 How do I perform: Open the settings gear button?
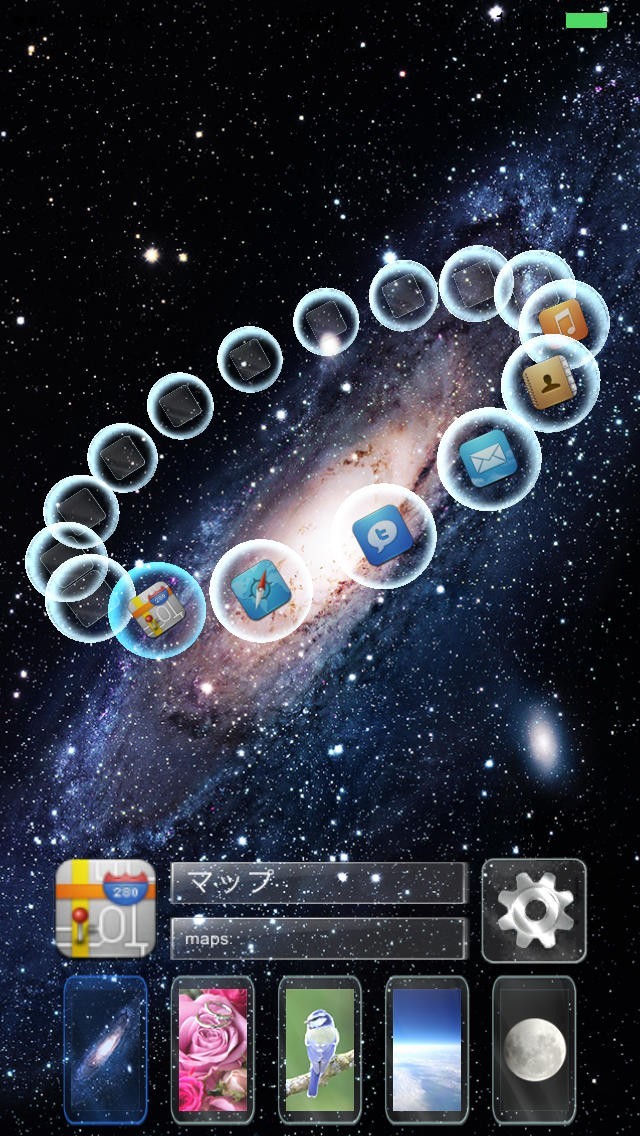tap(534, 911)
